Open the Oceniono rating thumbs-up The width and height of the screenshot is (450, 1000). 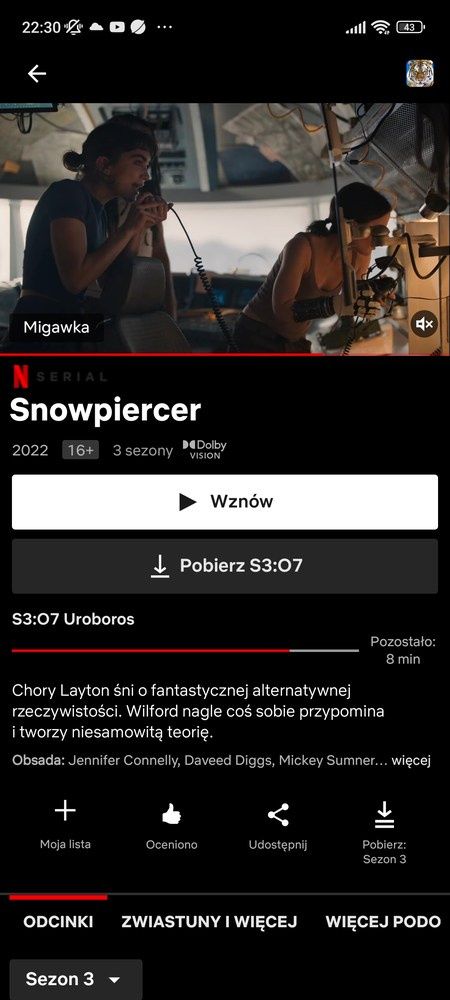point(171,827)
